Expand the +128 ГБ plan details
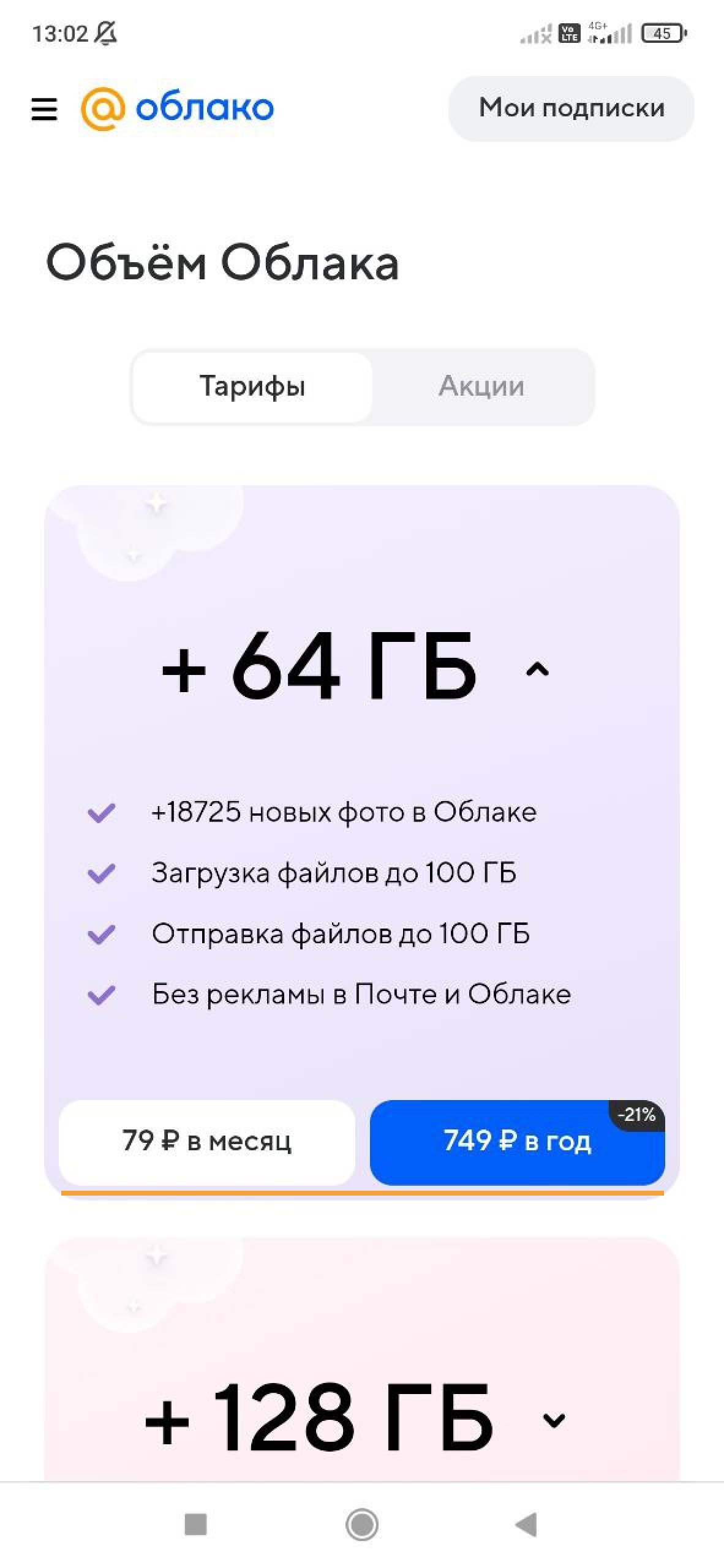Viewport: 724px width, 1568px height. point(554,1419)
